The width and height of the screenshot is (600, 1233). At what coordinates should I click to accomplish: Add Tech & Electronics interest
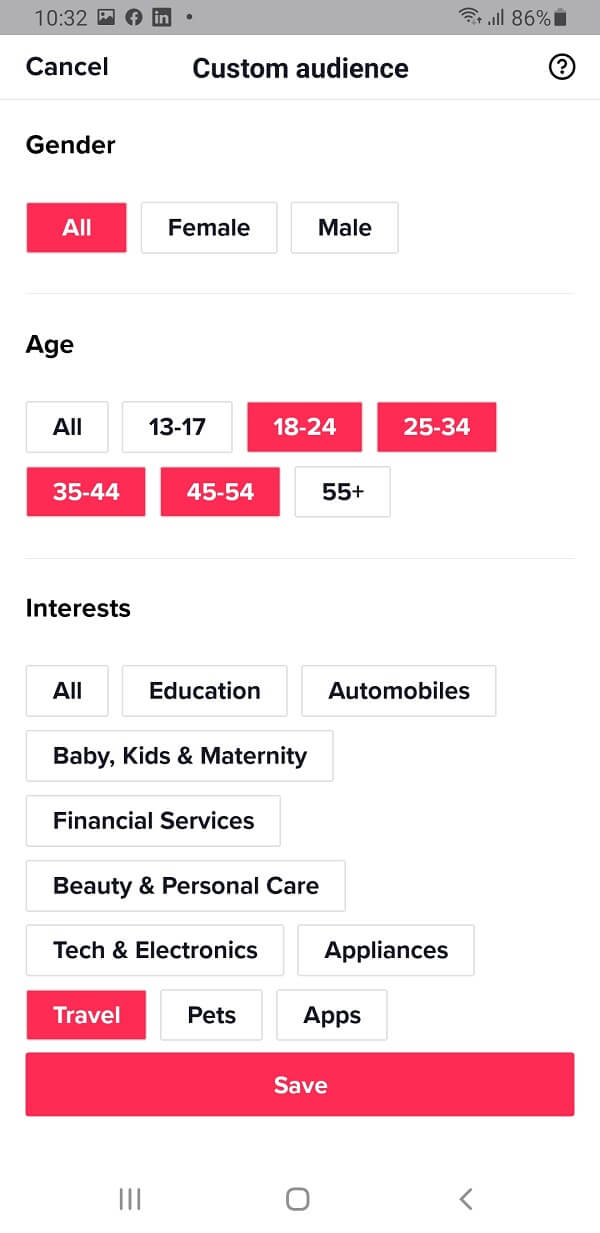(155, 950)
